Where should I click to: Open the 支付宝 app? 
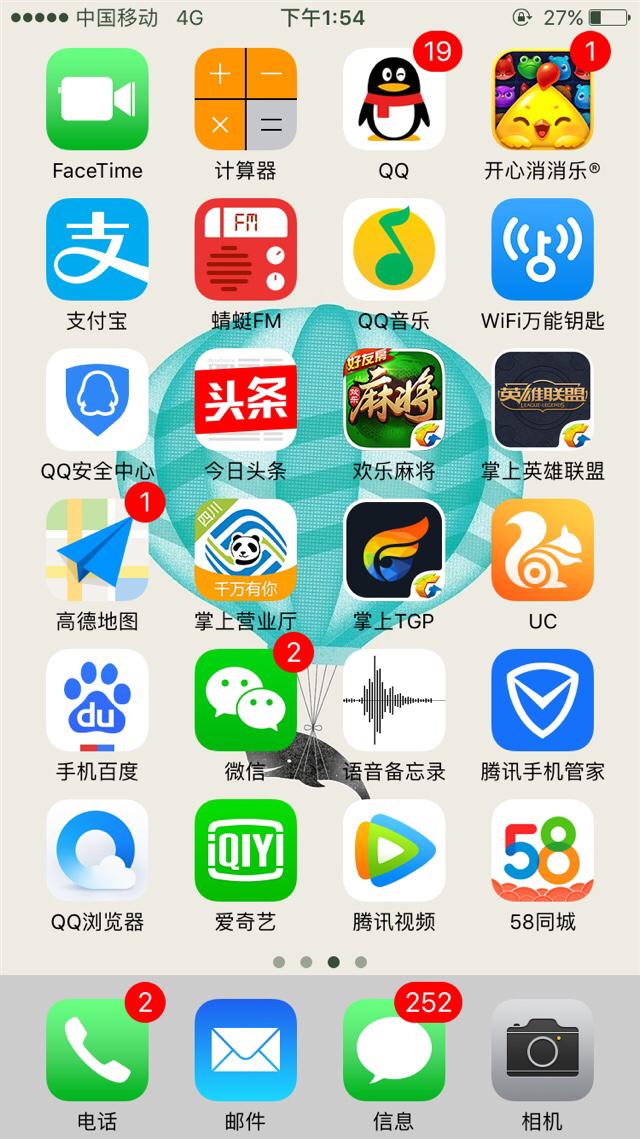(x=97, y=249)
